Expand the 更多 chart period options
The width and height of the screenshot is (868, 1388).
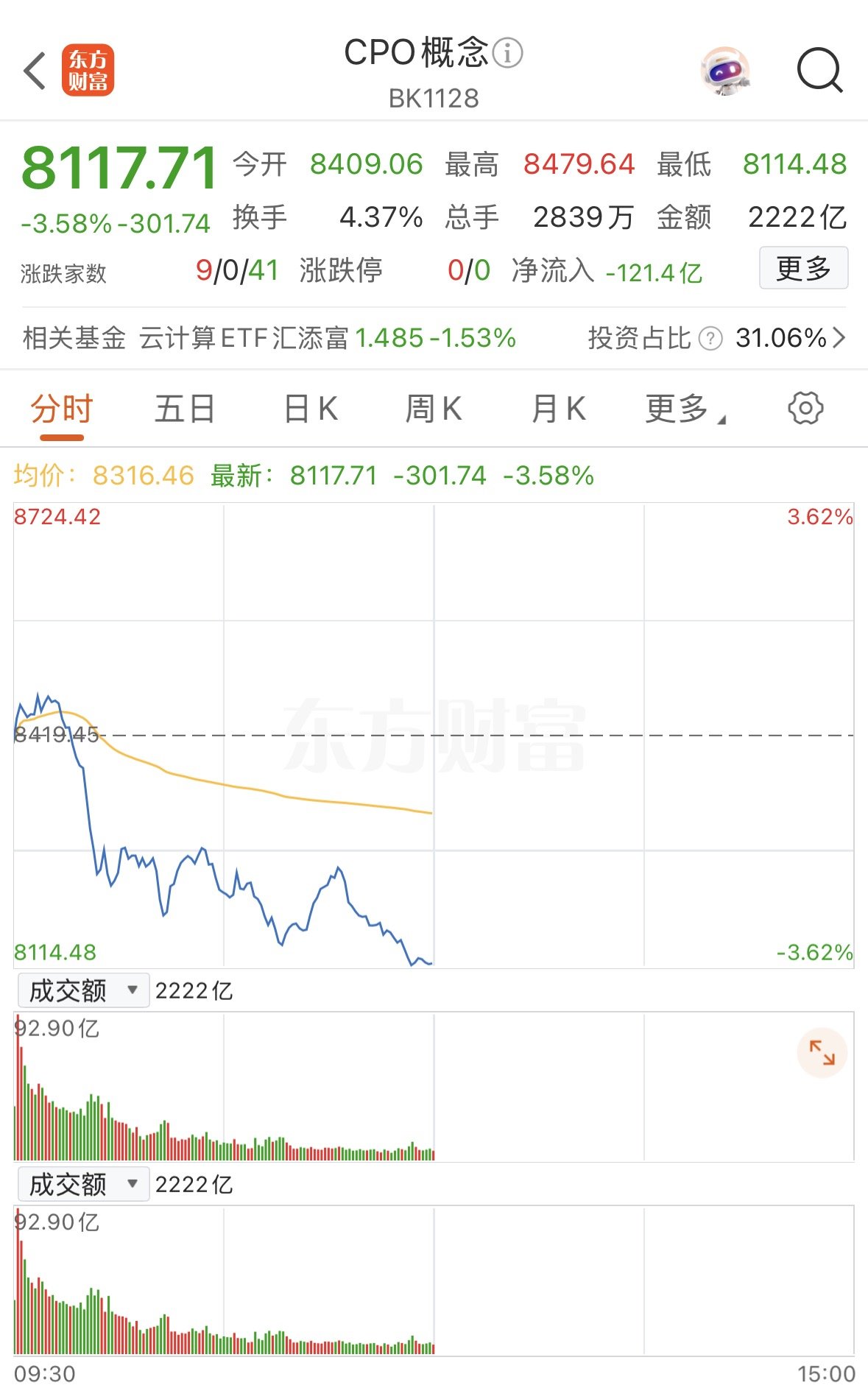(684, 409)
